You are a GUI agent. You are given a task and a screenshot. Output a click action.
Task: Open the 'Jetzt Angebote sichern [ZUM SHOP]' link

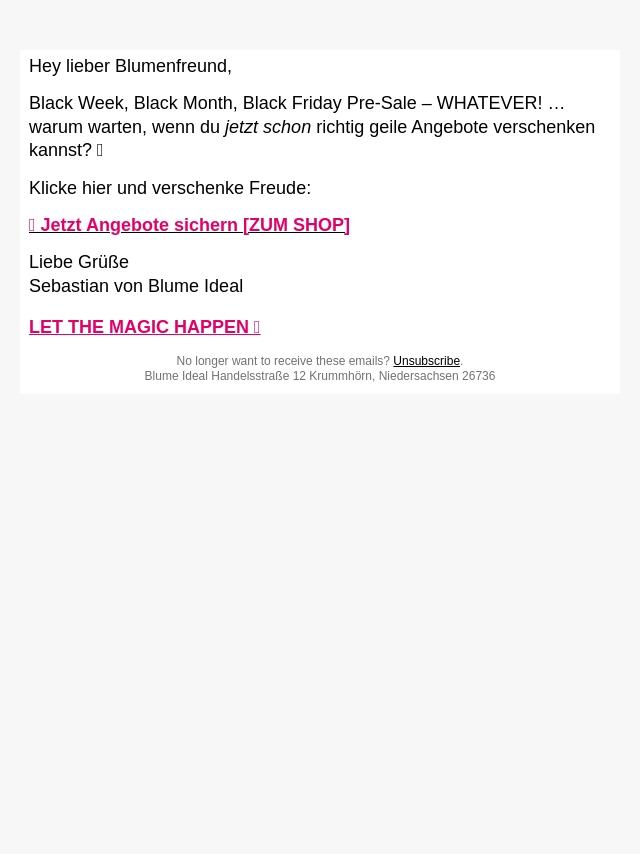coord(190,225)
